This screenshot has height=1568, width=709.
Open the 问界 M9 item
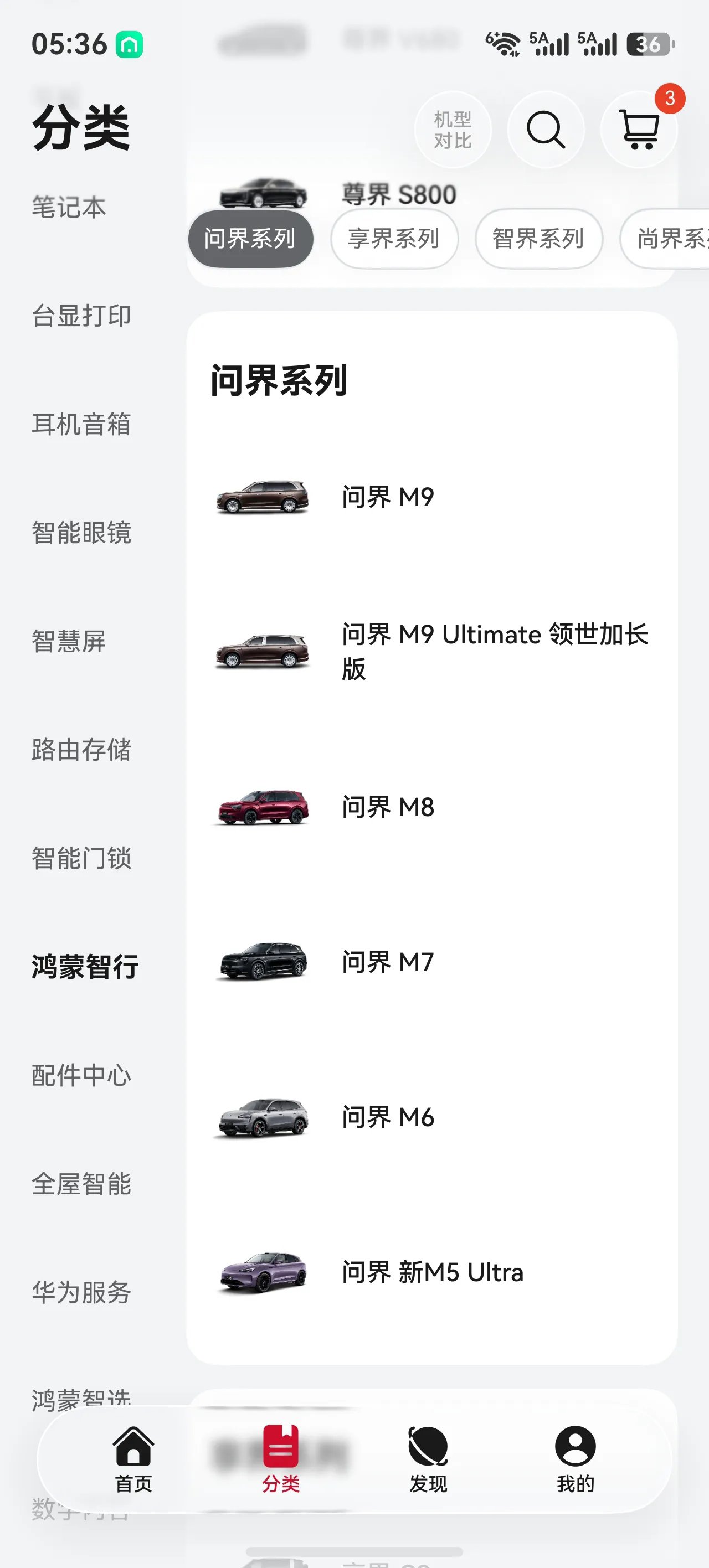(x=432, y=497)
